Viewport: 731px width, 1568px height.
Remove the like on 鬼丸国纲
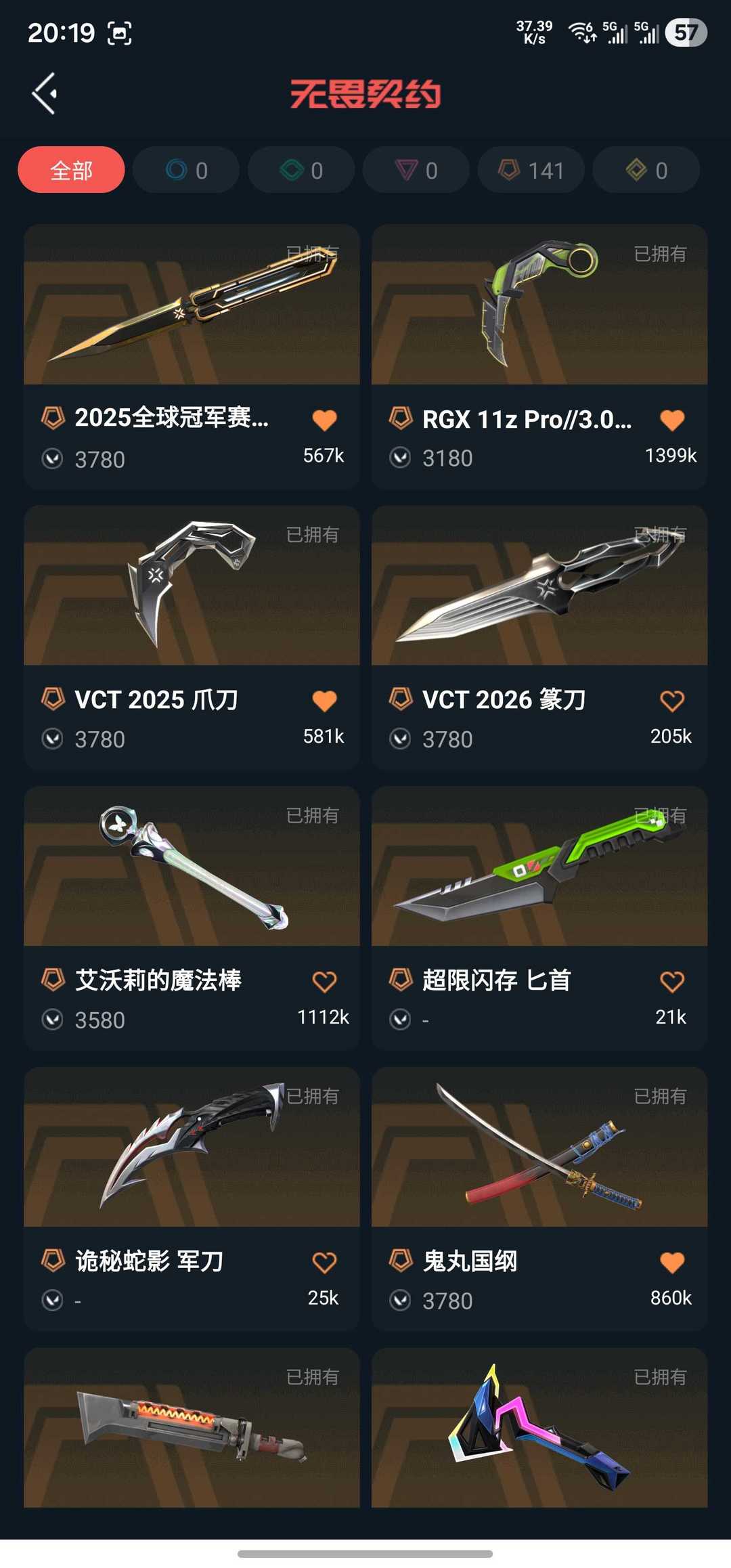[x=671, y=1263]
